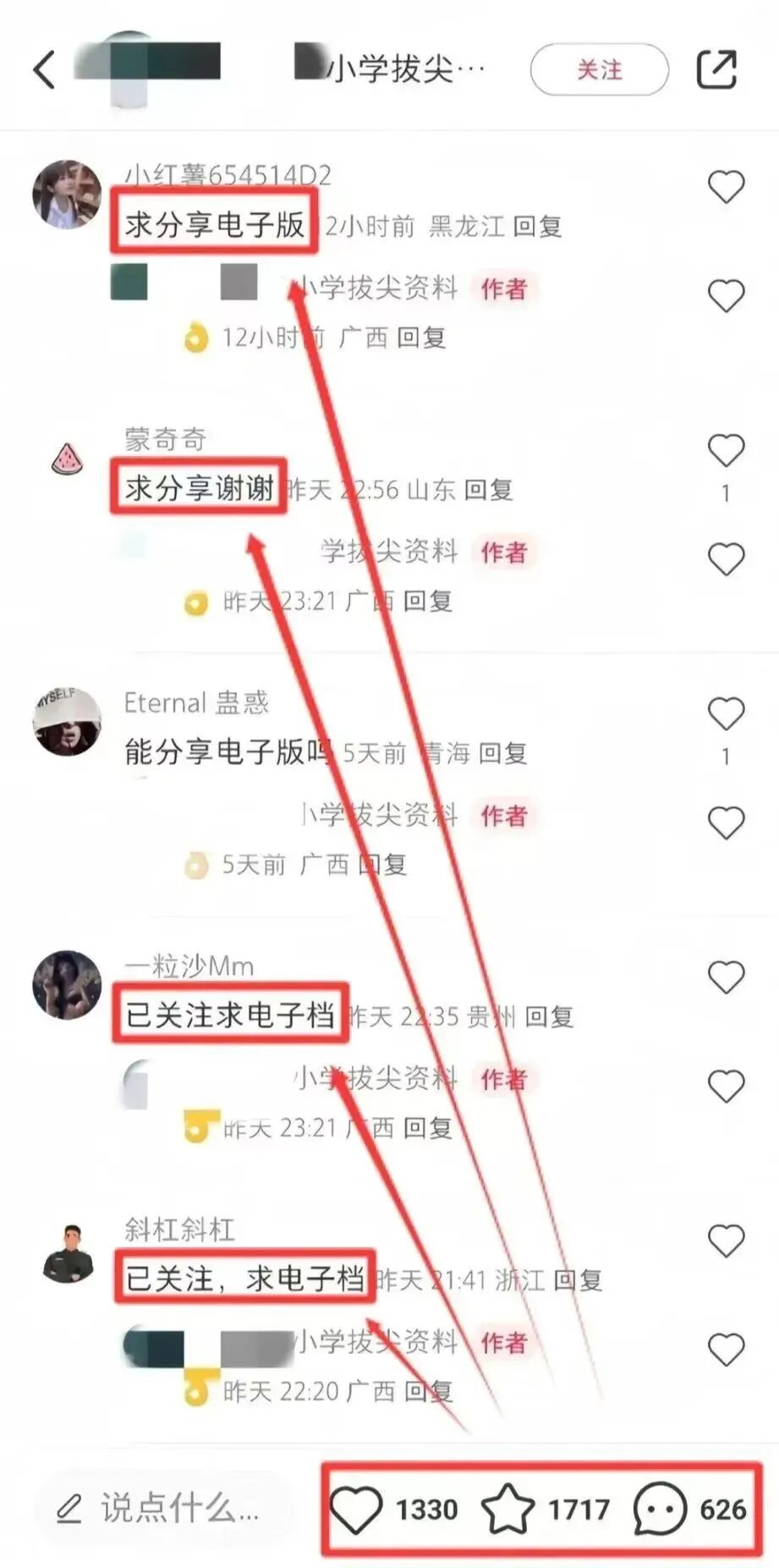Follow the author with the 关注 button
The width and height of the screenshot is (779, 1568).
[599, 69]
